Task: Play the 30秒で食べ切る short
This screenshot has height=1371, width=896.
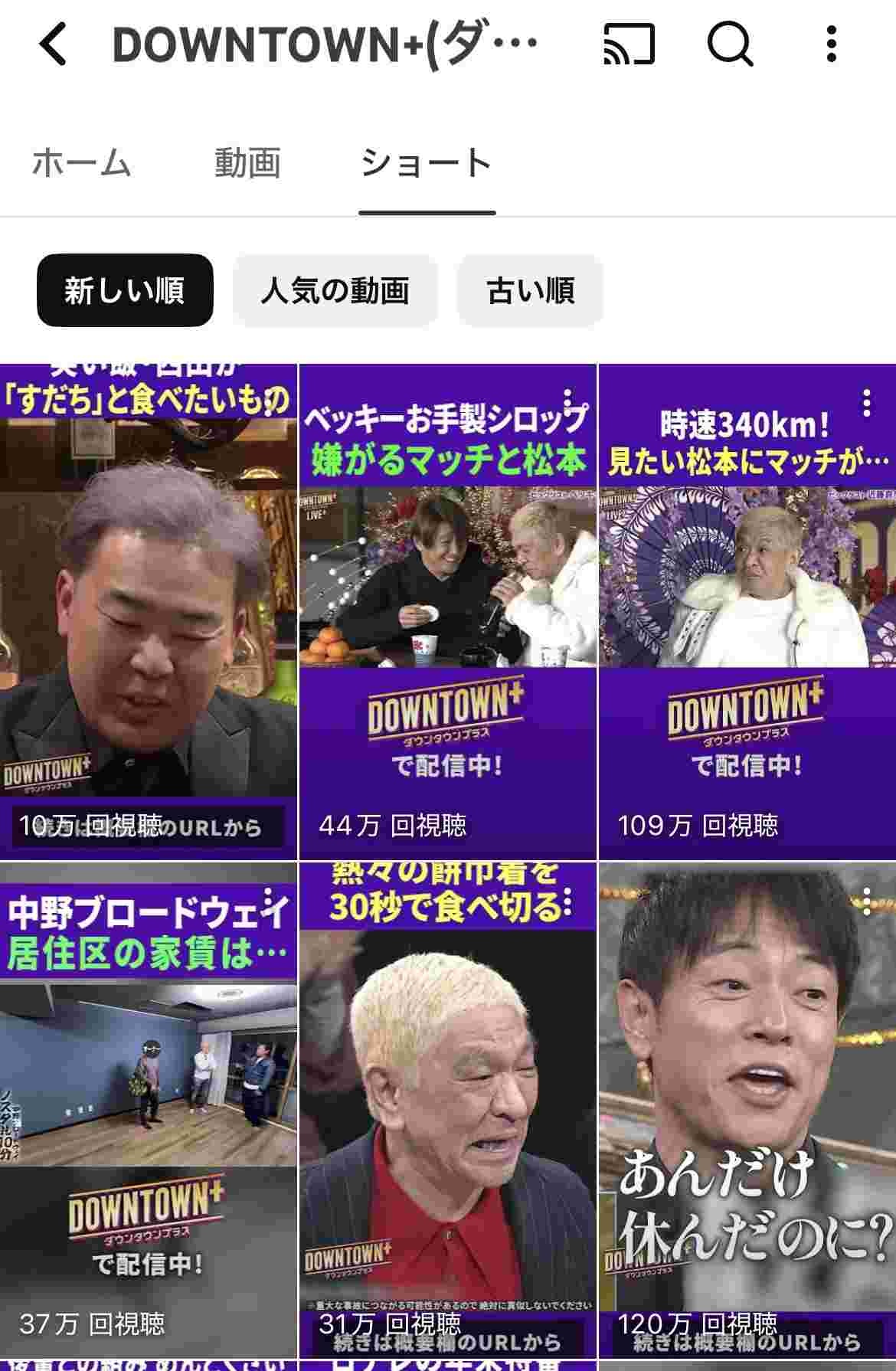Action: pos(447,1111)
